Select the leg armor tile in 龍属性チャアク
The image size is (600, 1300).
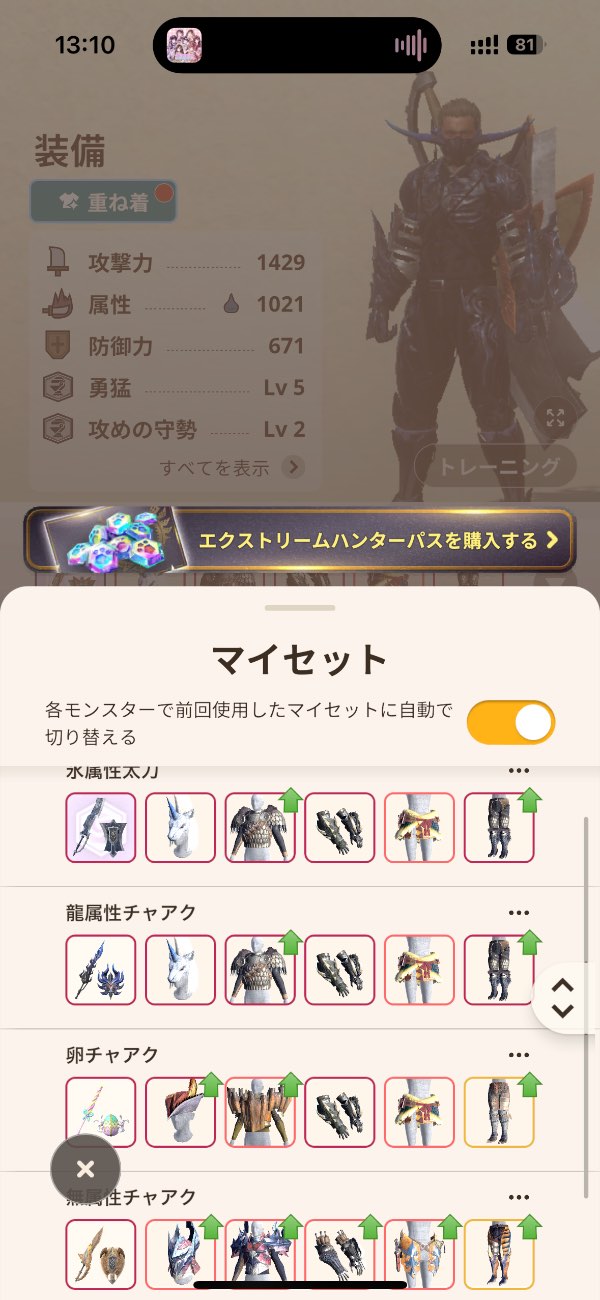(499, 969)
